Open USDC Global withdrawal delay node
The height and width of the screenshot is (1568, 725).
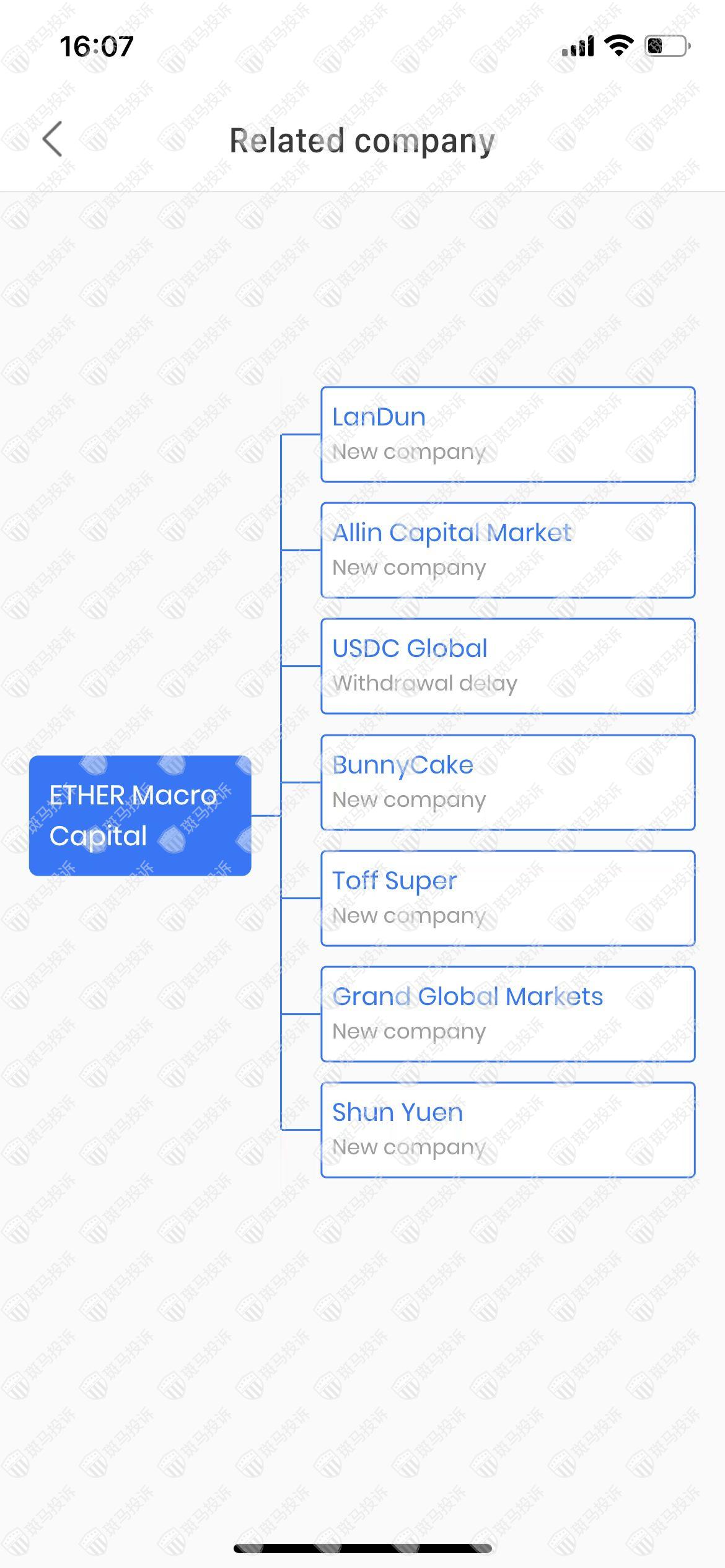coord(507,666)
